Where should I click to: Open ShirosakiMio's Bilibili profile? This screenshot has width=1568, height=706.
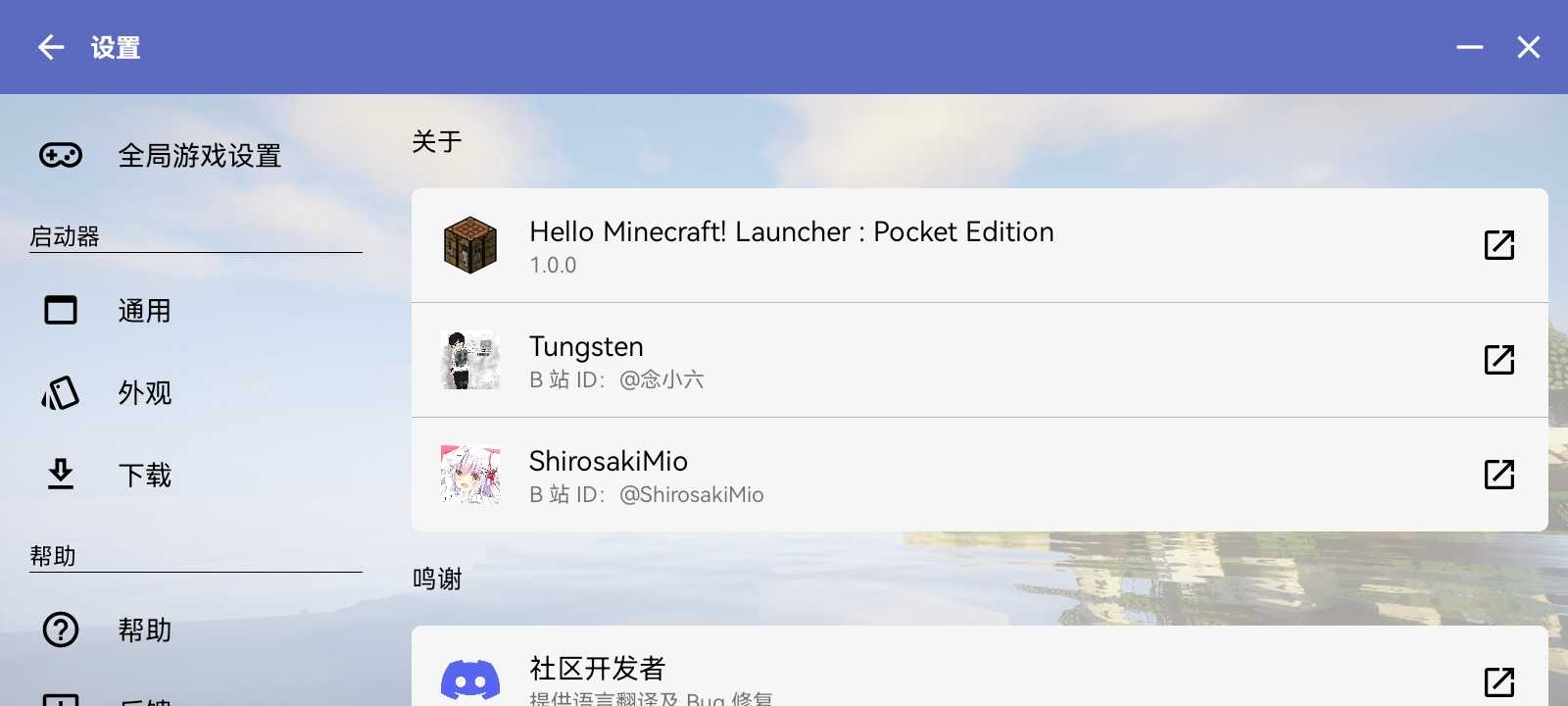pyautogui.click(x=1498, y=475)
